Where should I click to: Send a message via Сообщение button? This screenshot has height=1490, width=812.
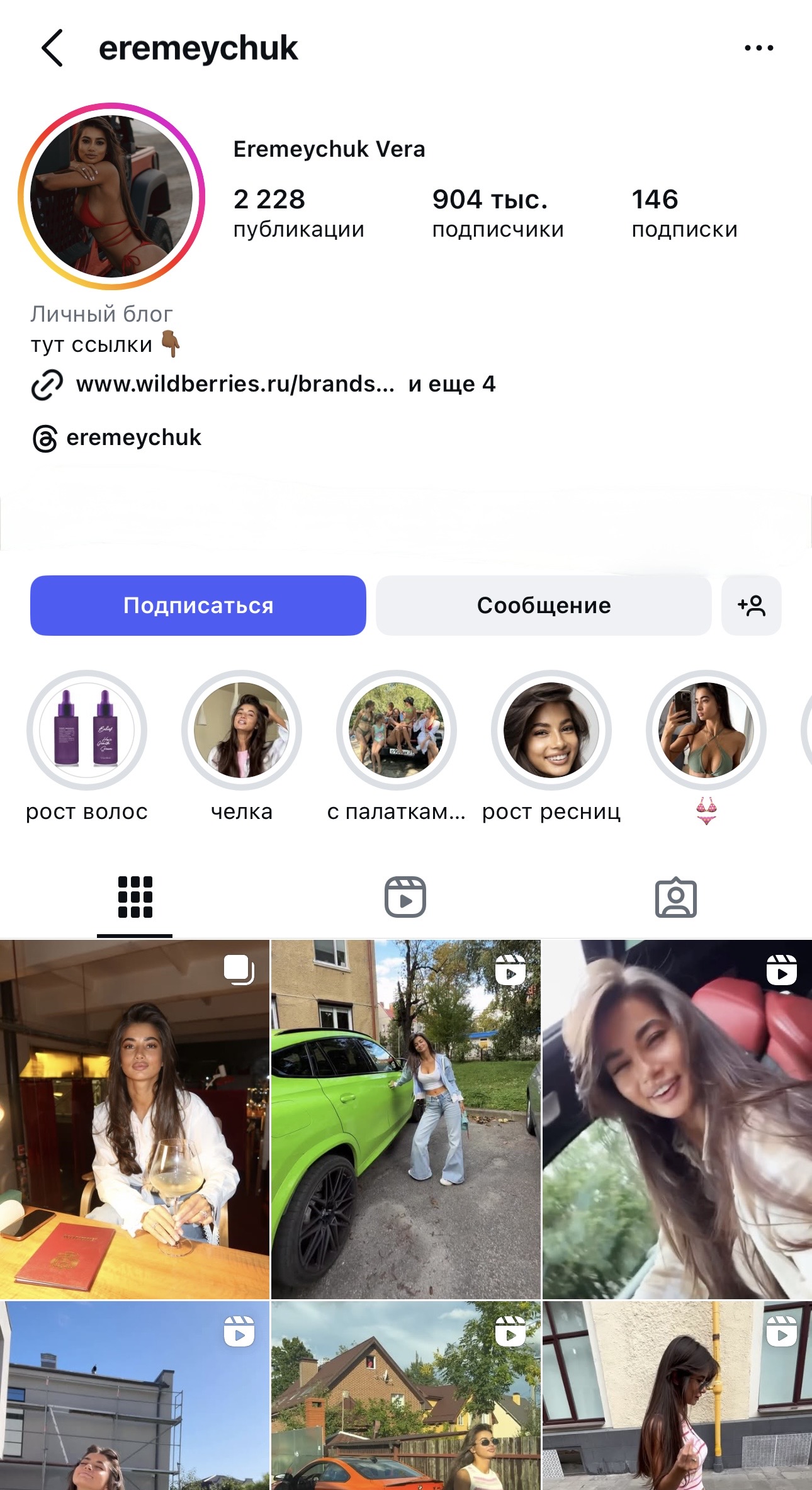point(543,605)
